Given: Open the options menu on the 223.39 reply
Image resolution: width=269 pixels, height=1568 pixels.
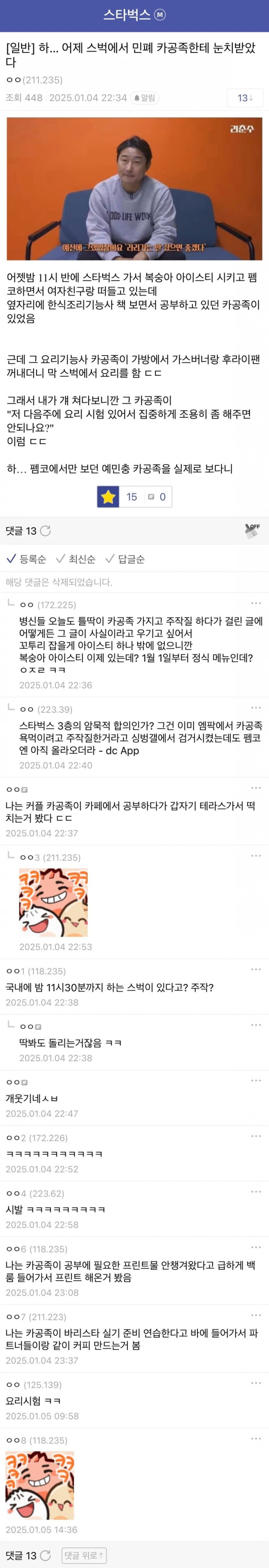Looking at the screenshot, I should tap(255, 708).
